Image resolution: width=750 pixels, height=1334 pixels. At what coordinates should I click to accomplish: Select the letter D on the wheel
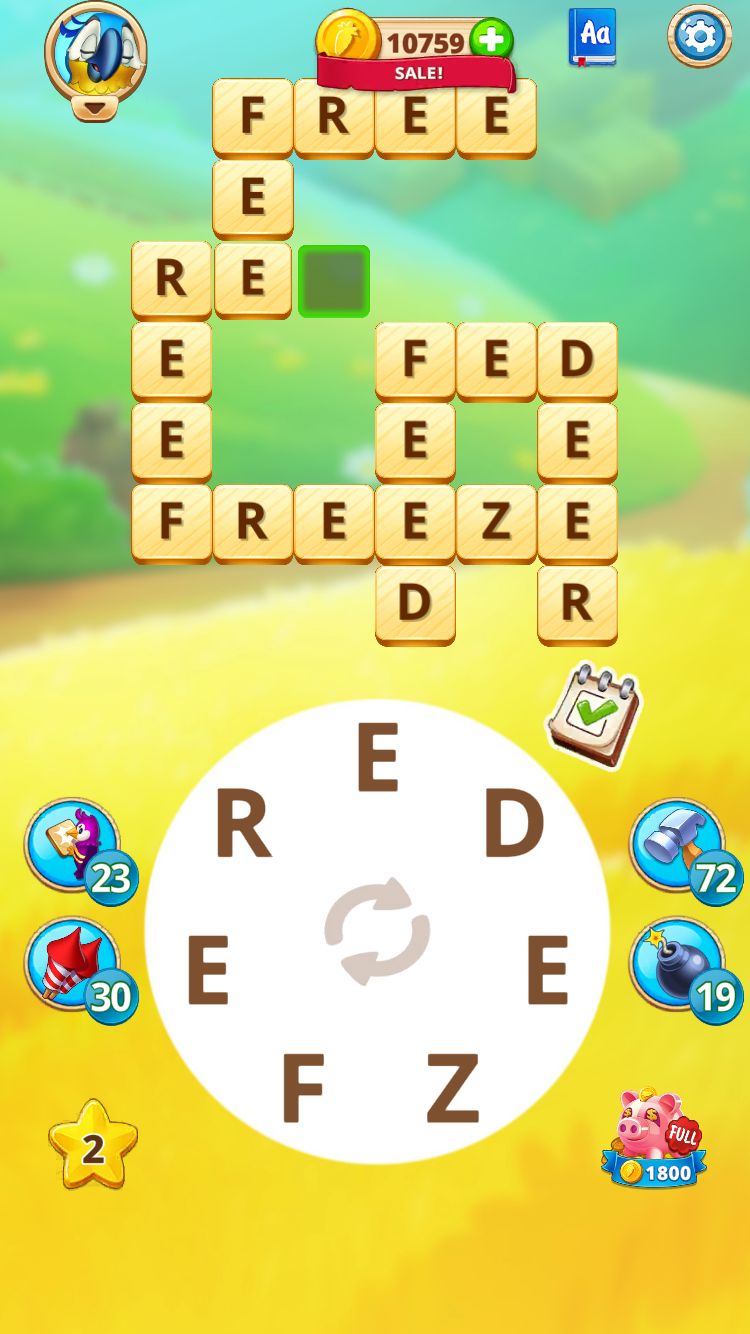[x=514, y=825]
